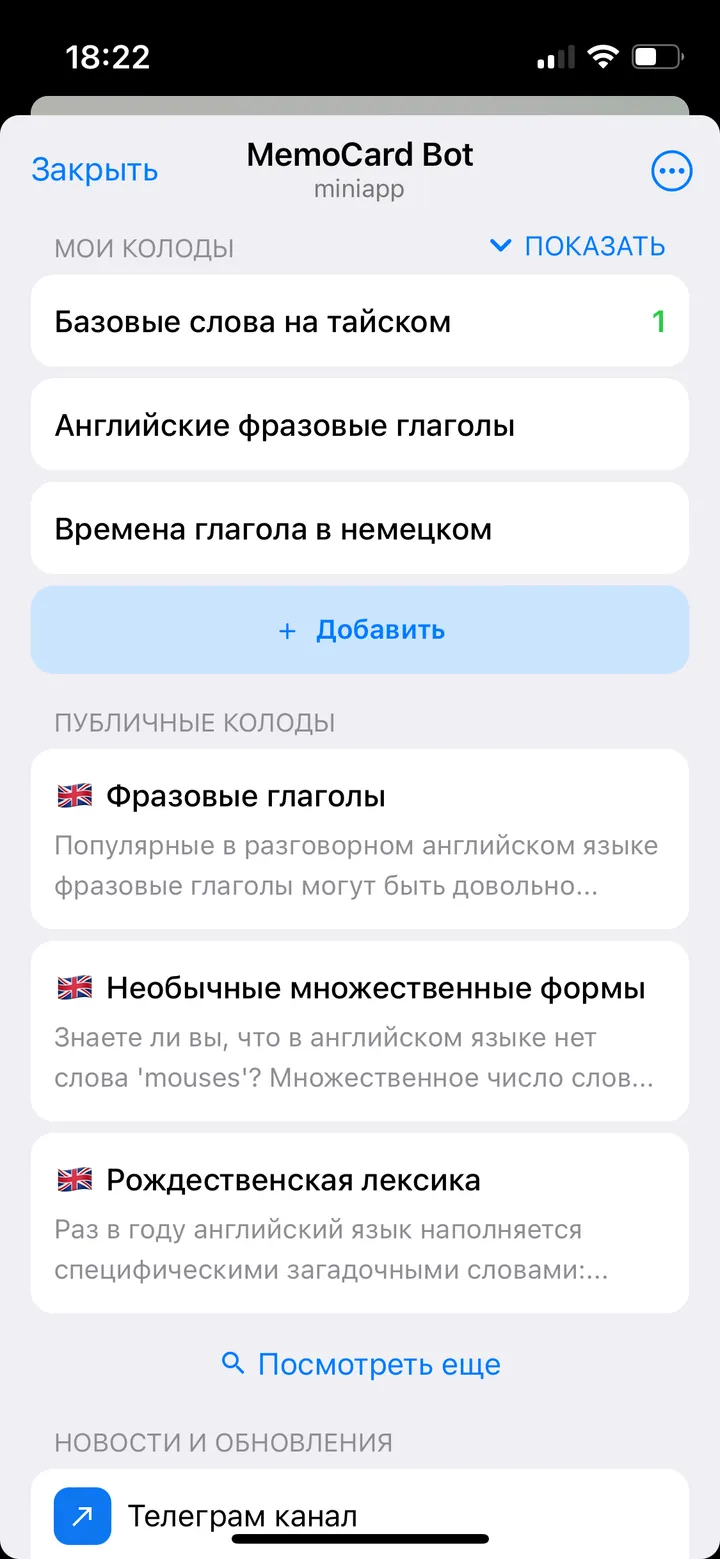The height and width of the screenshot is (1559, 720).
Task: Select the deck Времена глагола в немецком
Action: pos(360,529)
